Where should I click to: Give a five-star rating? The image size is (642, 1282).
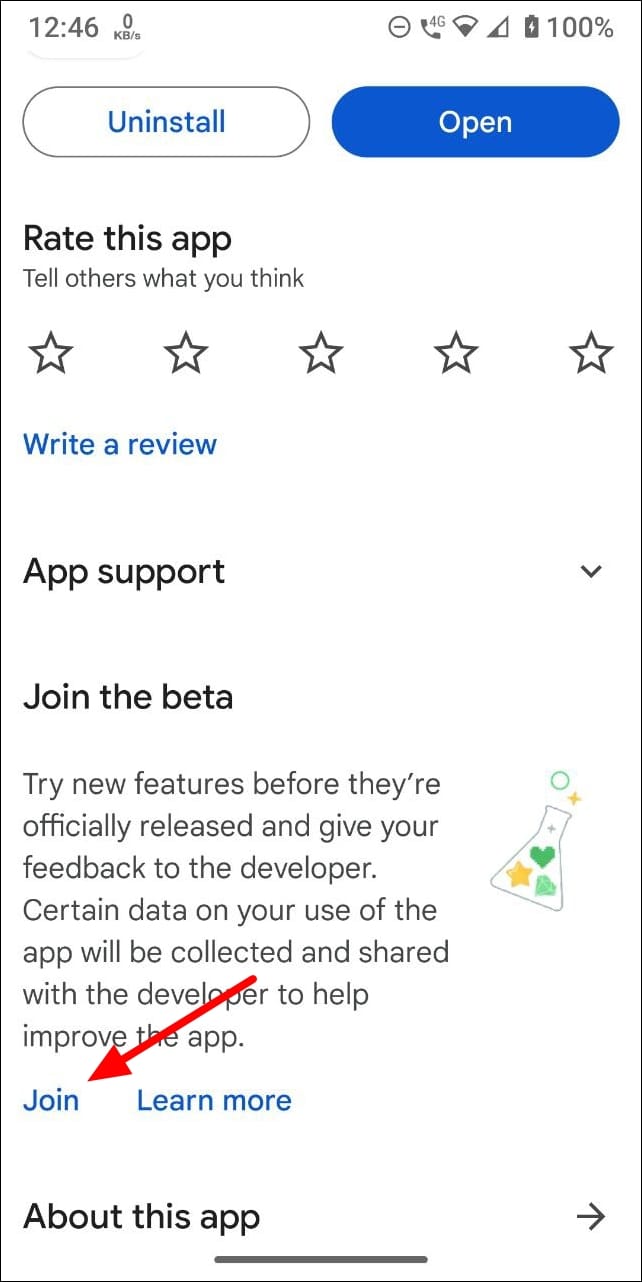(590, 352)
